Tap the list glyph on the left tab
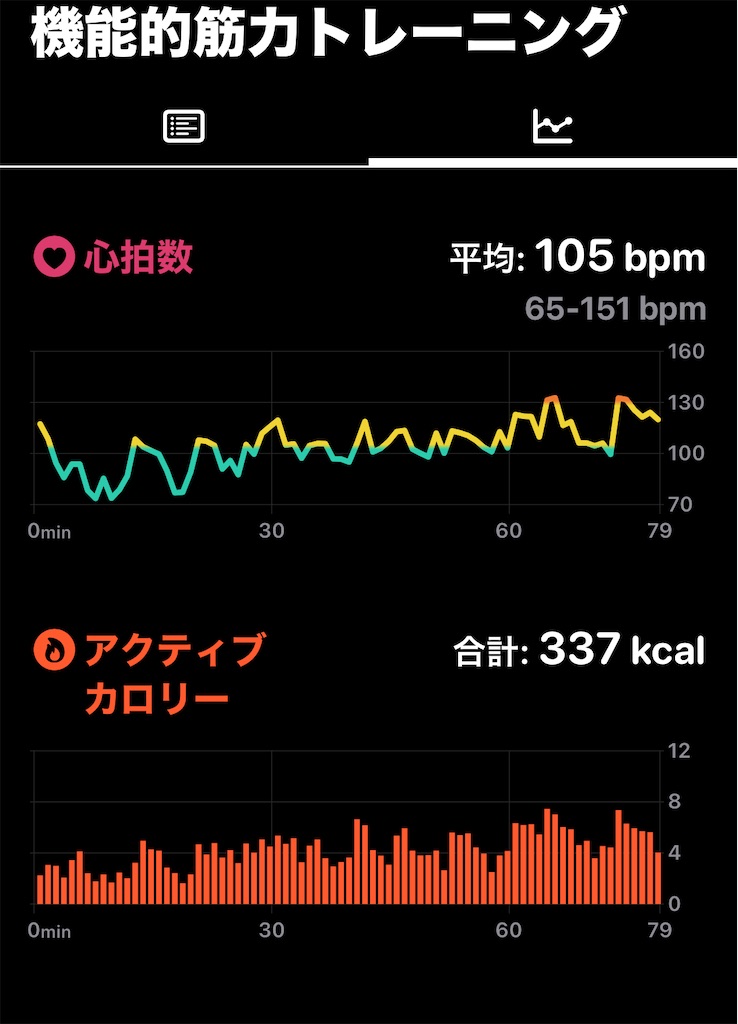The width and height of the screenshot is (738, 1024). (184, 126)
